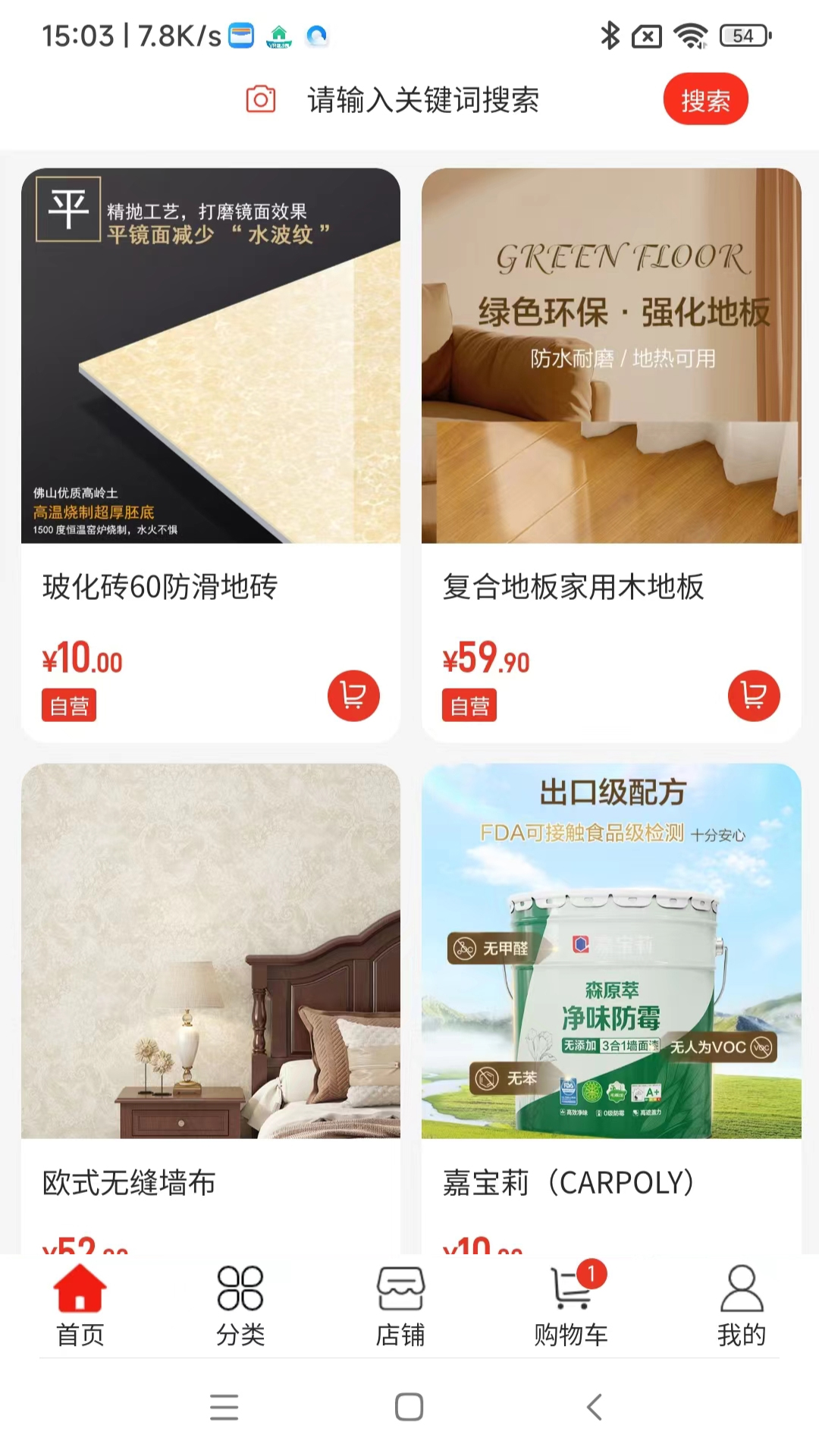819x1456 pixels.
Task: Tap the 自营 tag on the tile product
Action: point(68,704)
